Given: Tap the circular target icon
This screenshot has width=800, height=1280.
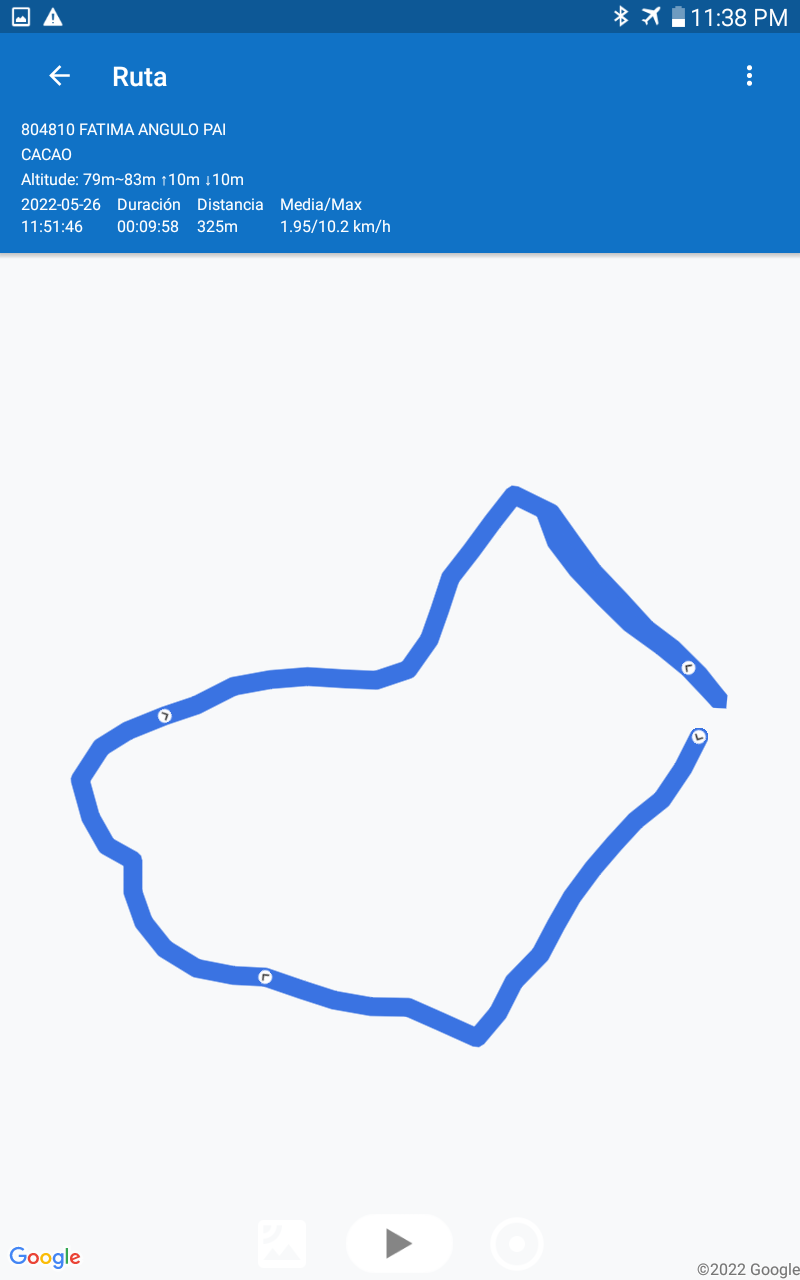Looking at the screenshot, I should tap(517, 1244).
